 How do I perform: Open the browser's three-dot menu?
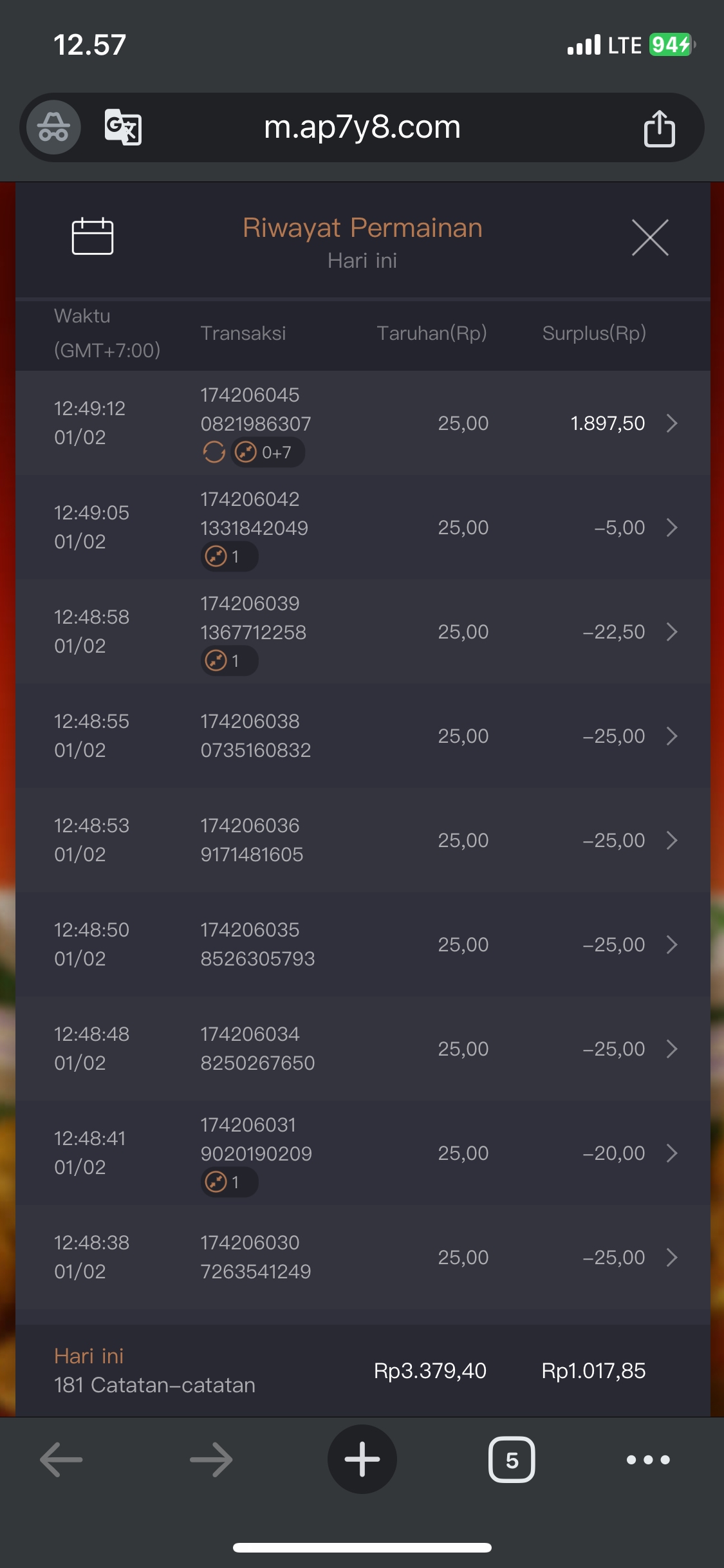(x=648, y=1459)
